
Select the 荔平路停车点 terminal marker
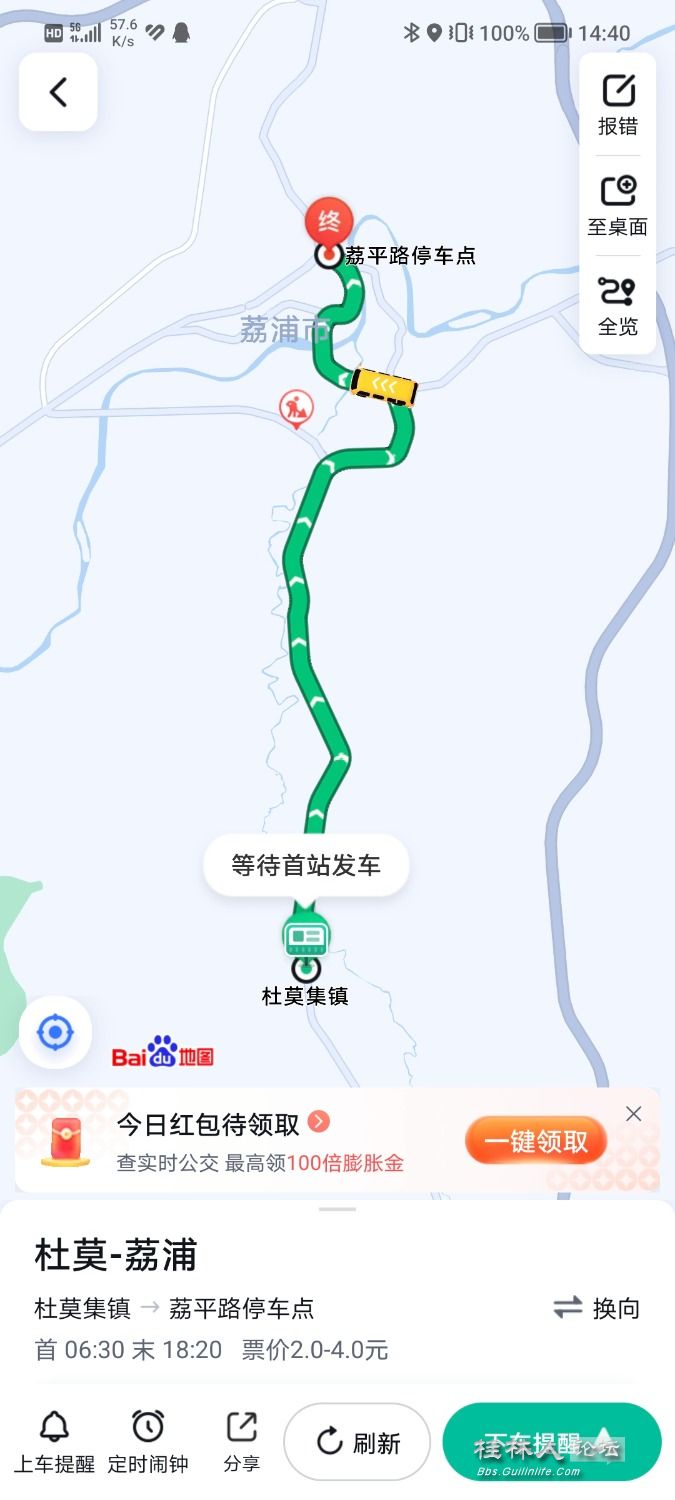328,255
